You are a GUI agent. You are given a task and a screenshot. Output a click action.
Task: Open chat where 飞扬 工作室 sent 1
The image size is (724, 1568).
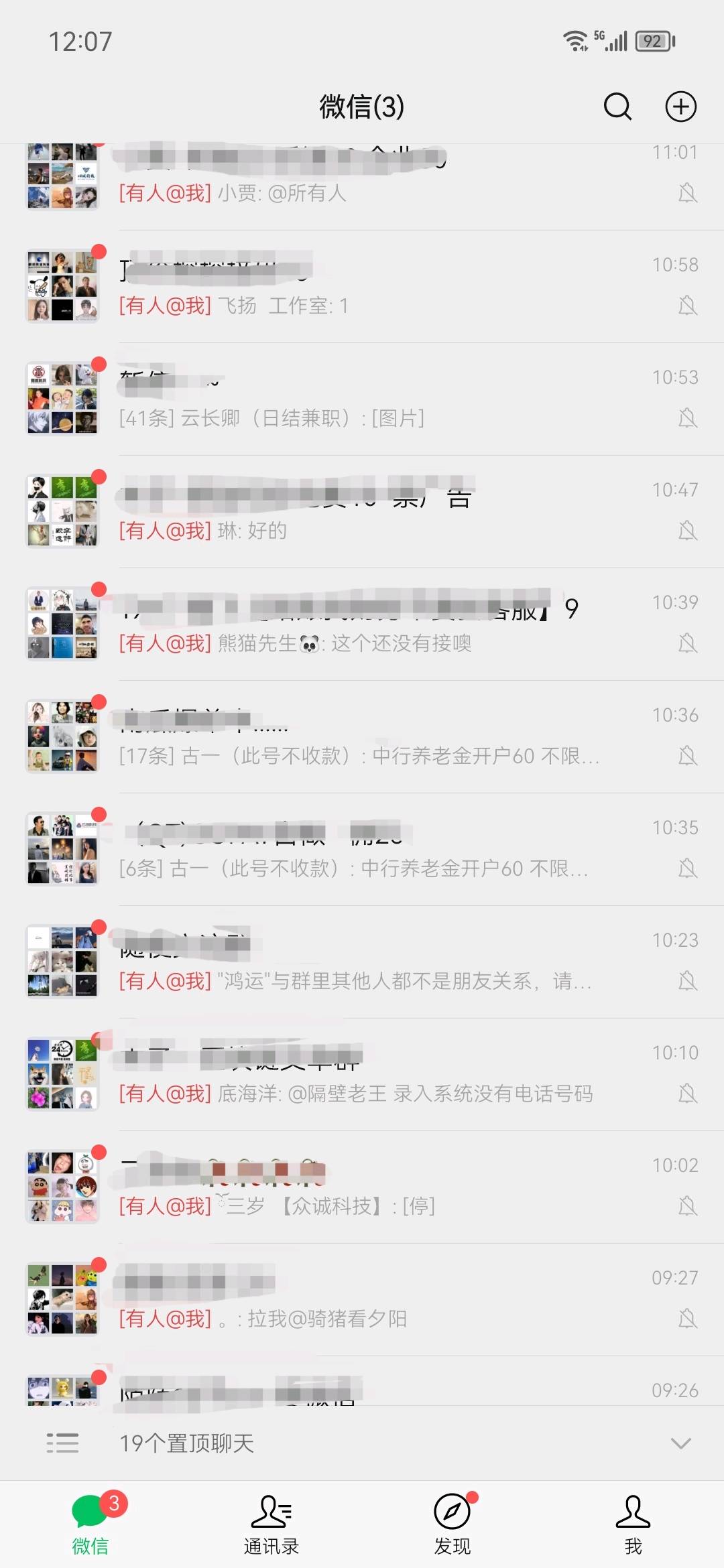click(362, 287)
